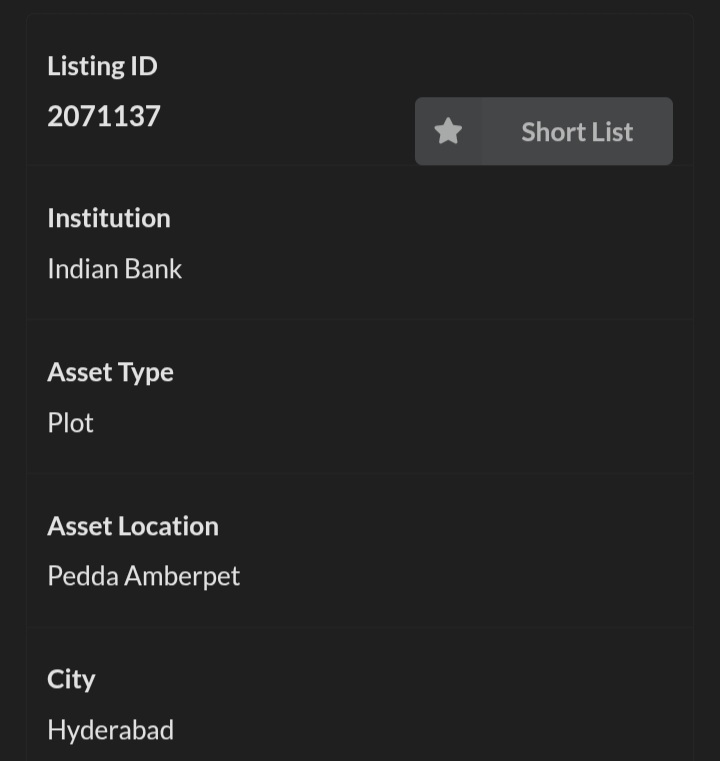Viewport: 720px width, 761px height.
Task: Click the Listing ID label
Action: click(x=102, y=65)
